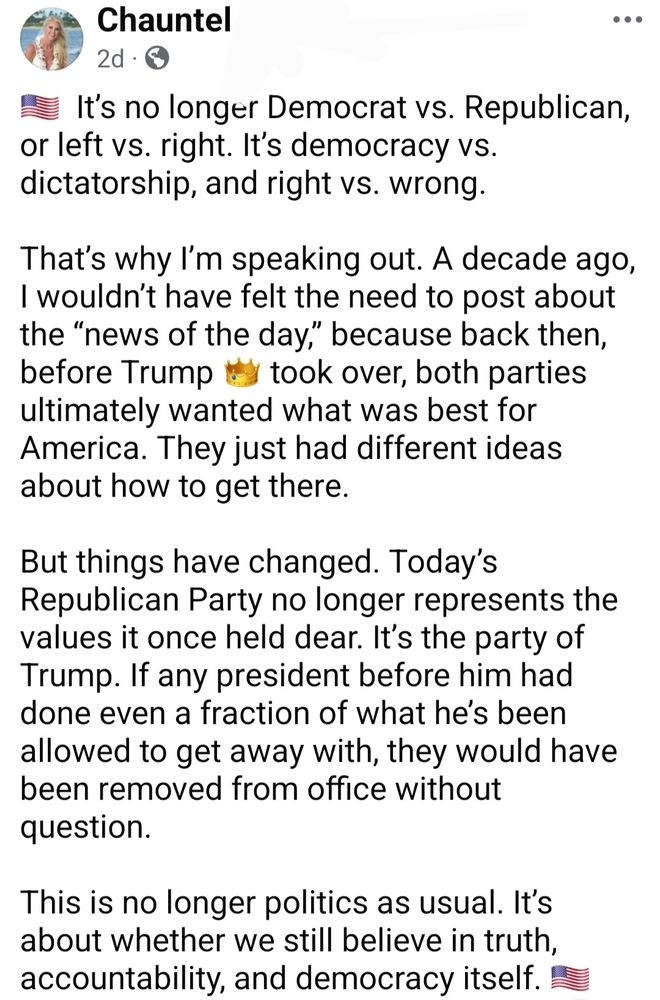
Task: Open Chauntel's profile picture
Action: click(50, 37)
